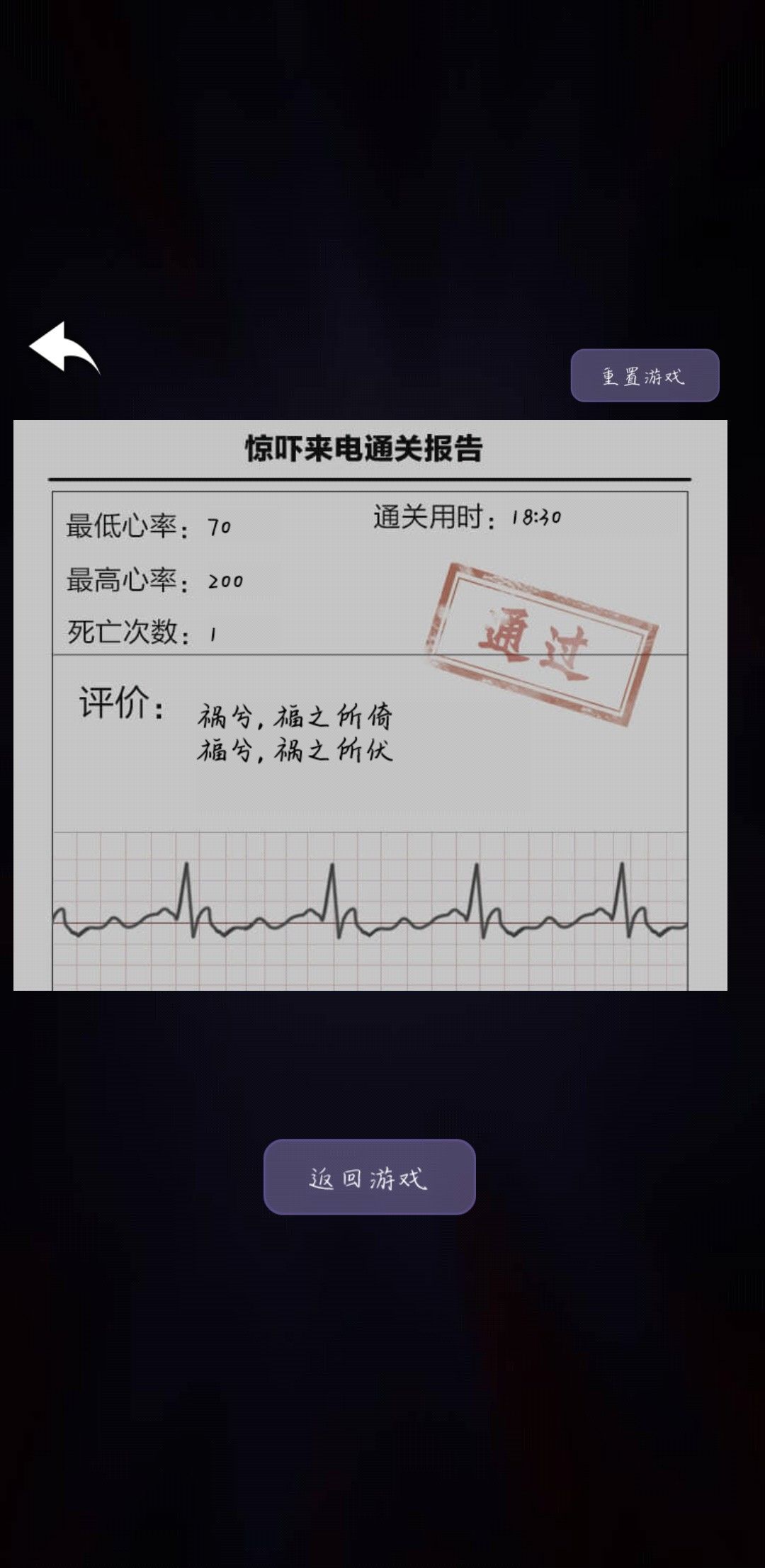Tap the white back arrow
Viewport: 765px width, 1568px height.
(64, 347)
